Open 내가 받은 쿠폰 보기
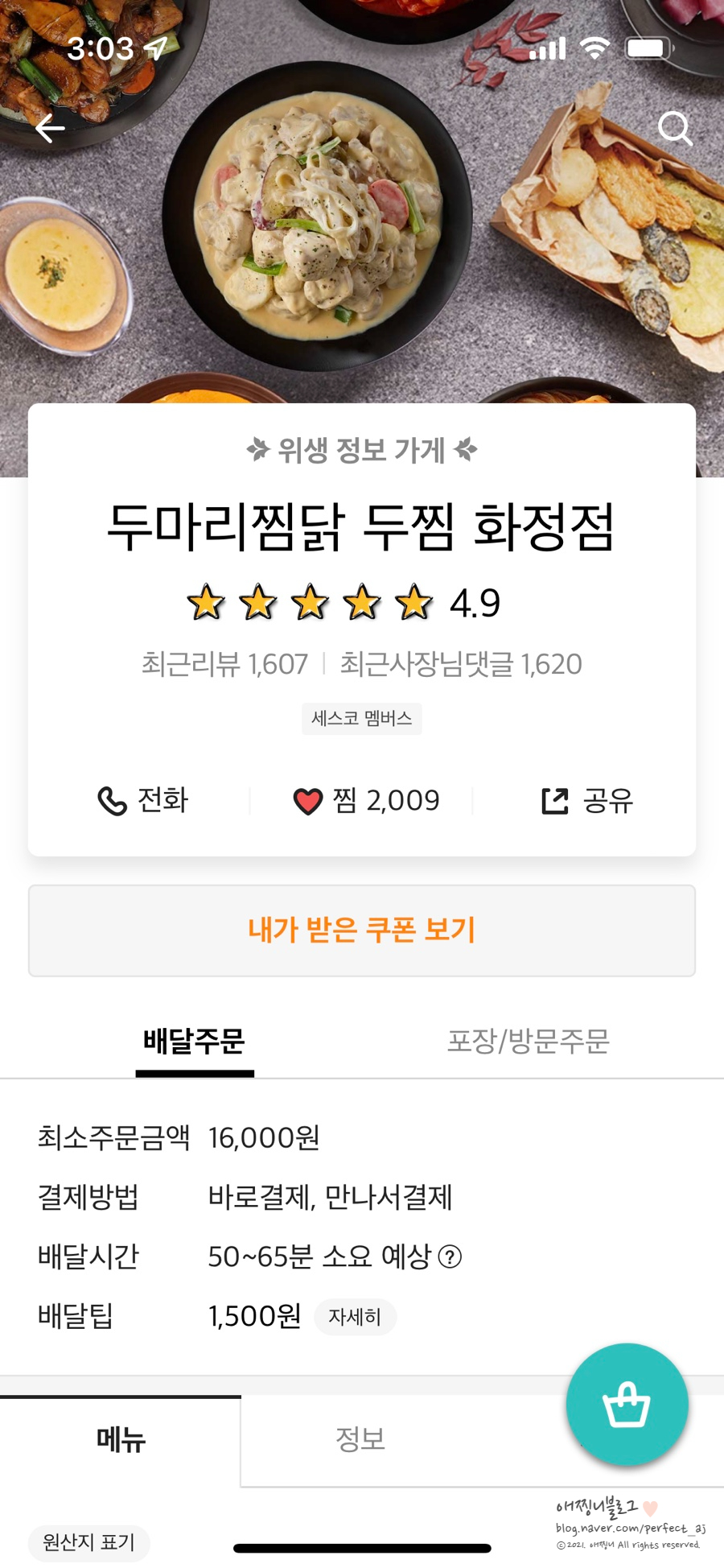This screenshot has width=724, height=1568. point(362,930)
